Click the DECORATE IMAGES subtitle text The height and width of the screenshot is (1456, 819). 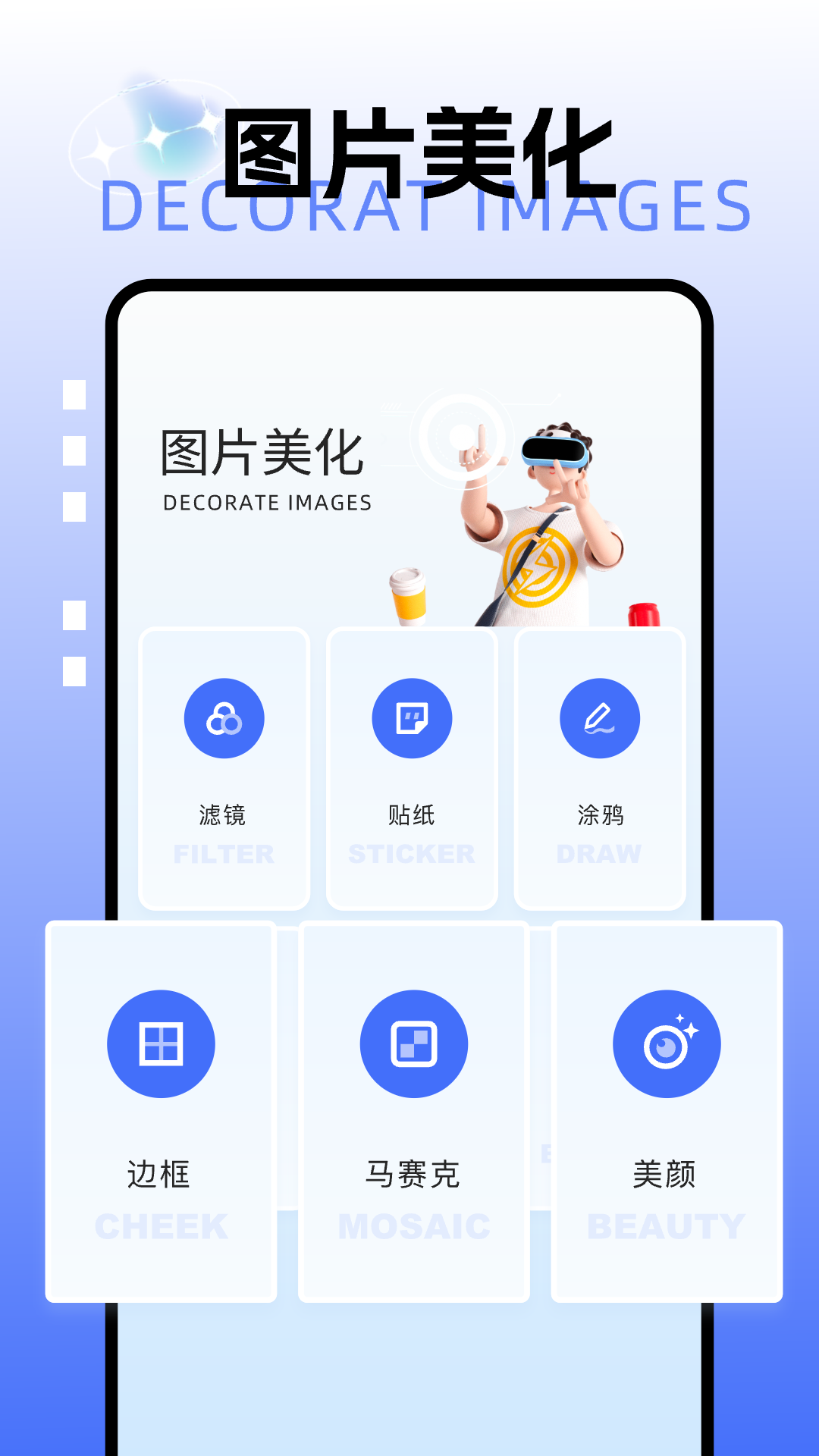point(267,502)
